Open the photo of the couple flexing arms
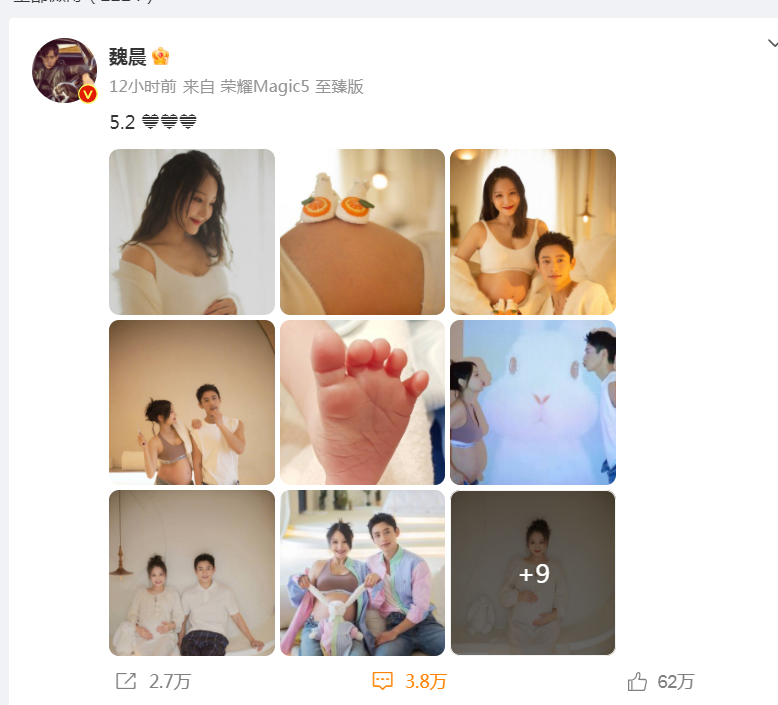778x705 pixels. click(192, 402)
